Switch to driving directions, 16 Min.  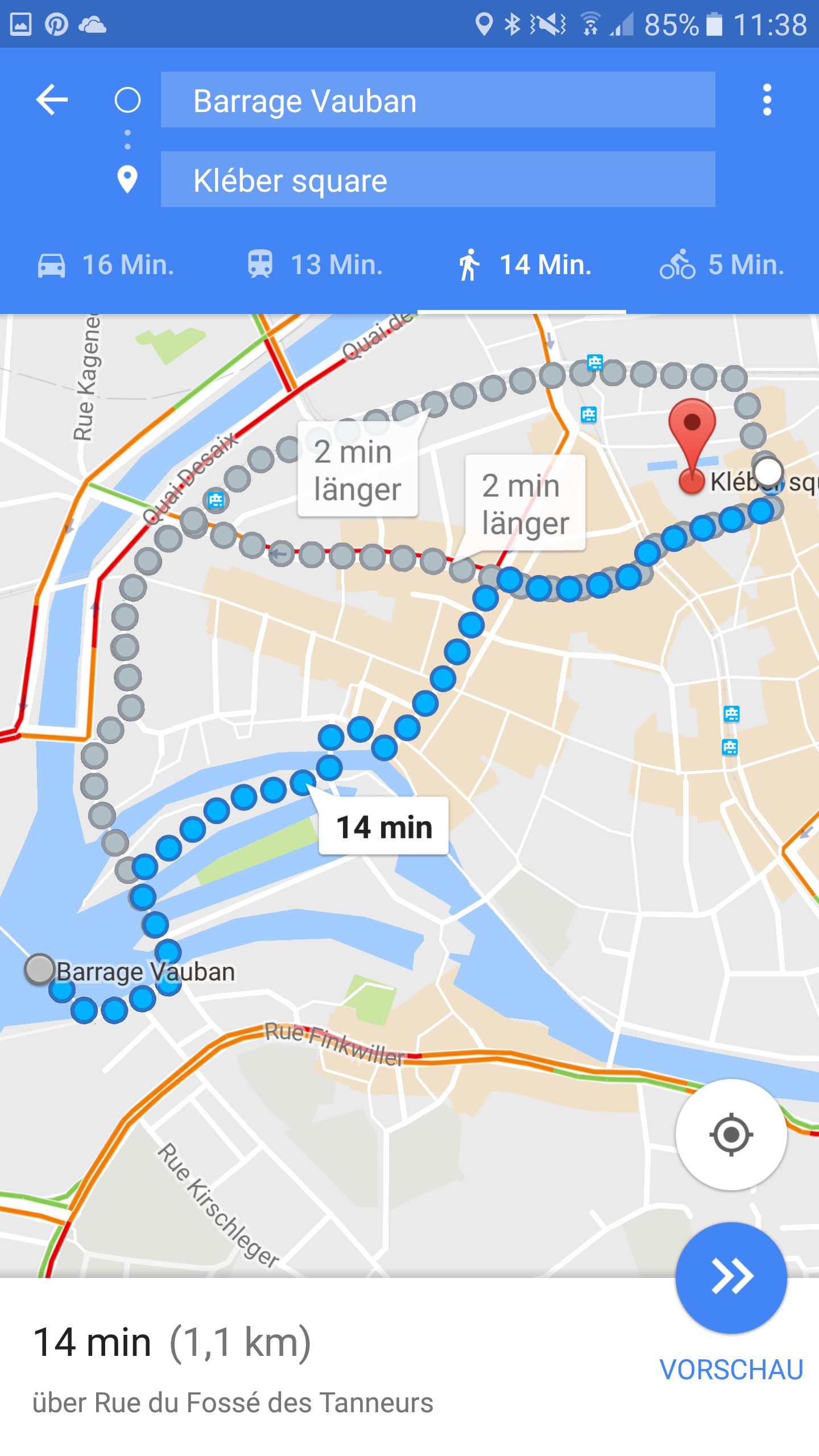pyautogui.click(x=105, y=265)
